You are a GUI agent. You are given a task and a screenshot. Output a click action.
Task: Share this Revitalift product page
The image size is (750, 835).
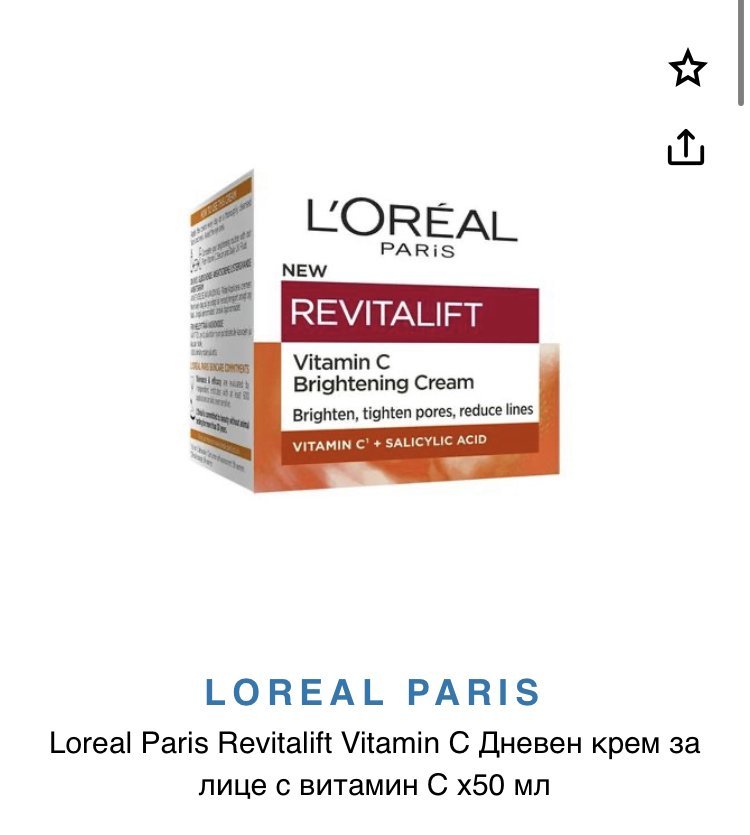(x=686, y=146)
